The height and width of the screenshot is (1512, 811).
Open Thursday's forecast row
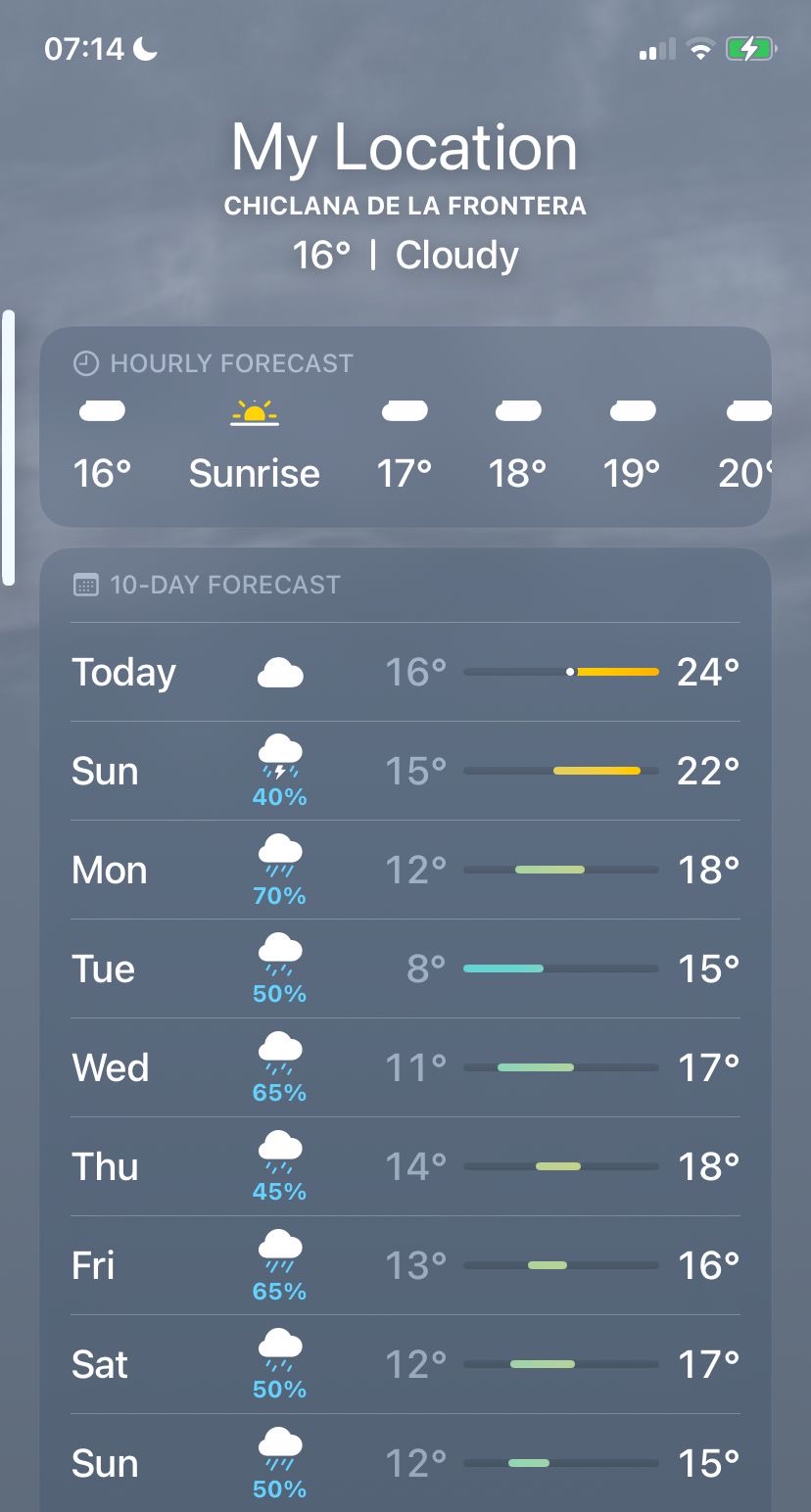[x=405, y=1167]
